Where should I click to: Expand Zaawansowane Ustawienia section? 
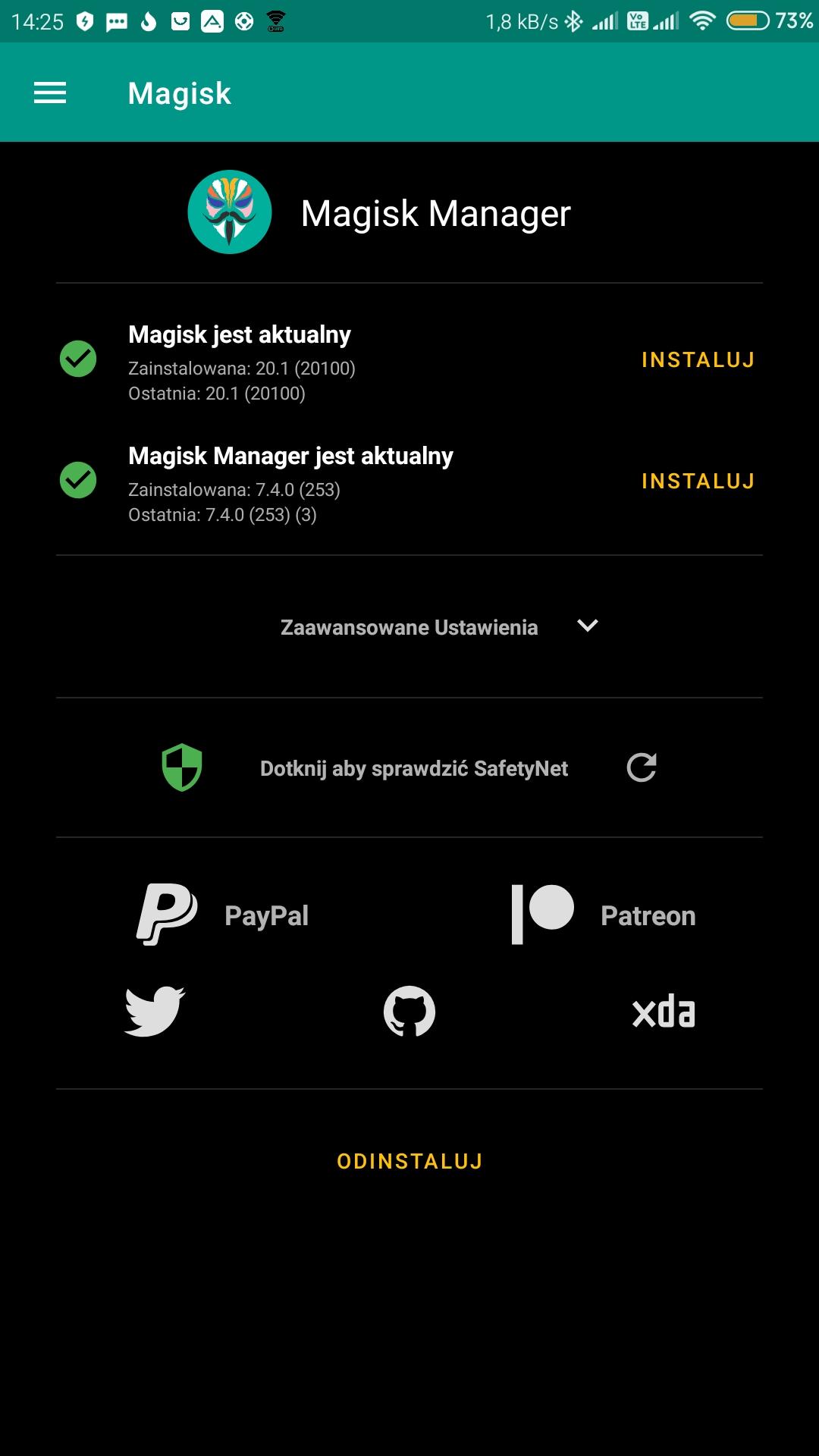click(588, 626)
